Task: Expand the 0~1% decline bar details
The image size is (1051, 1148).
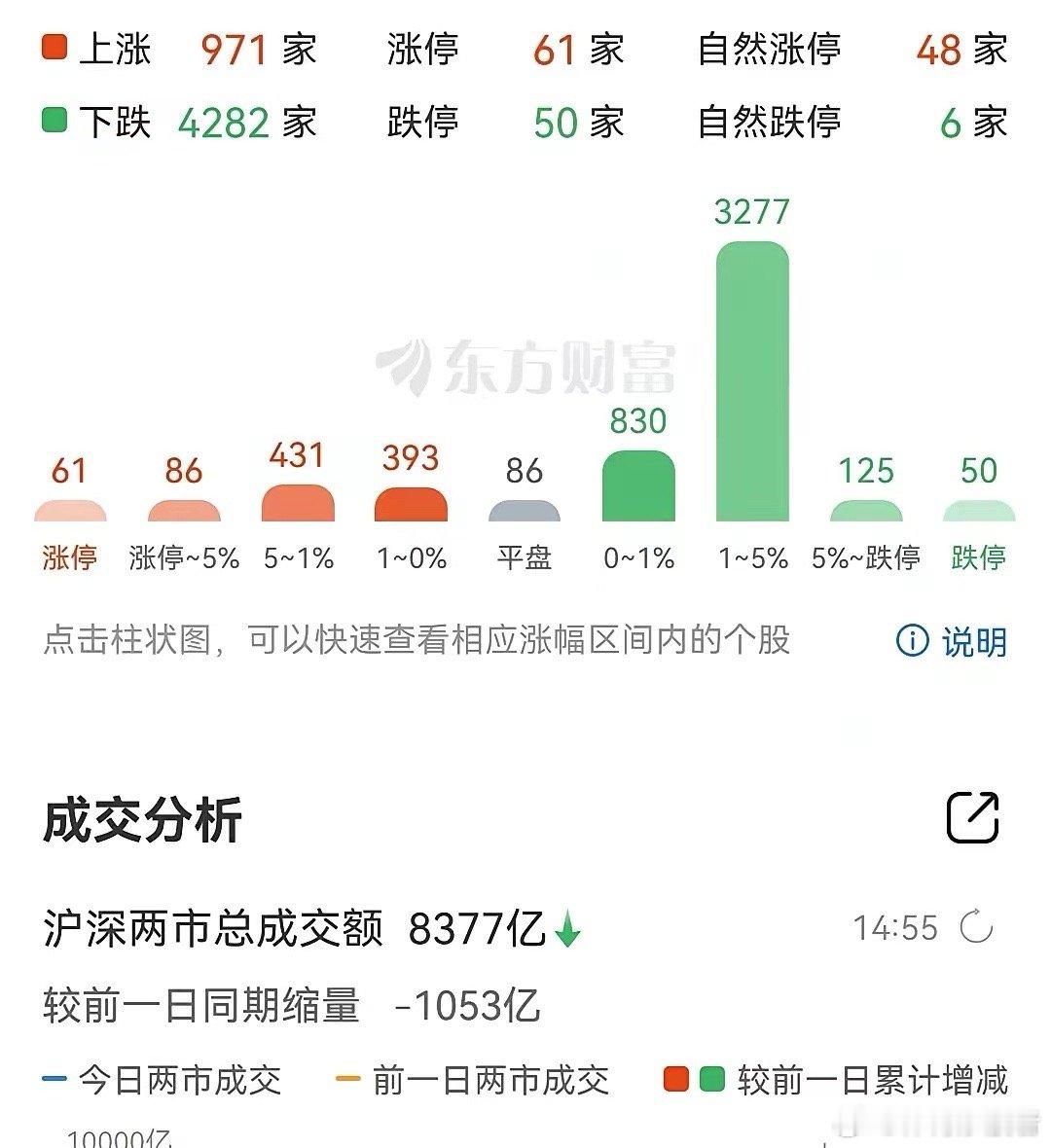Action: [x=638, y=486]
